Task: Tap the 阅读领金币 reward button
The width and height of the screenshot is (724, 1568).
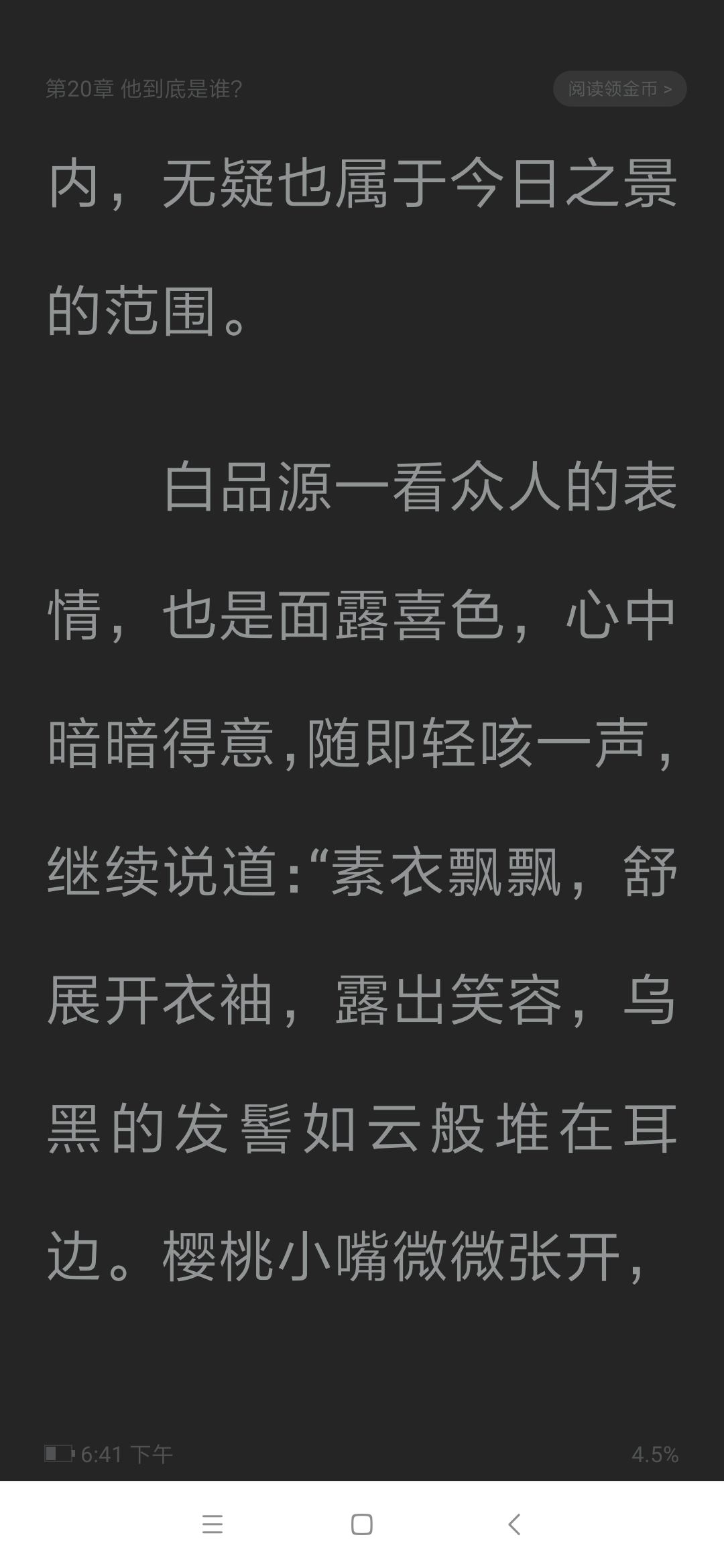Action: pos(619,88)
